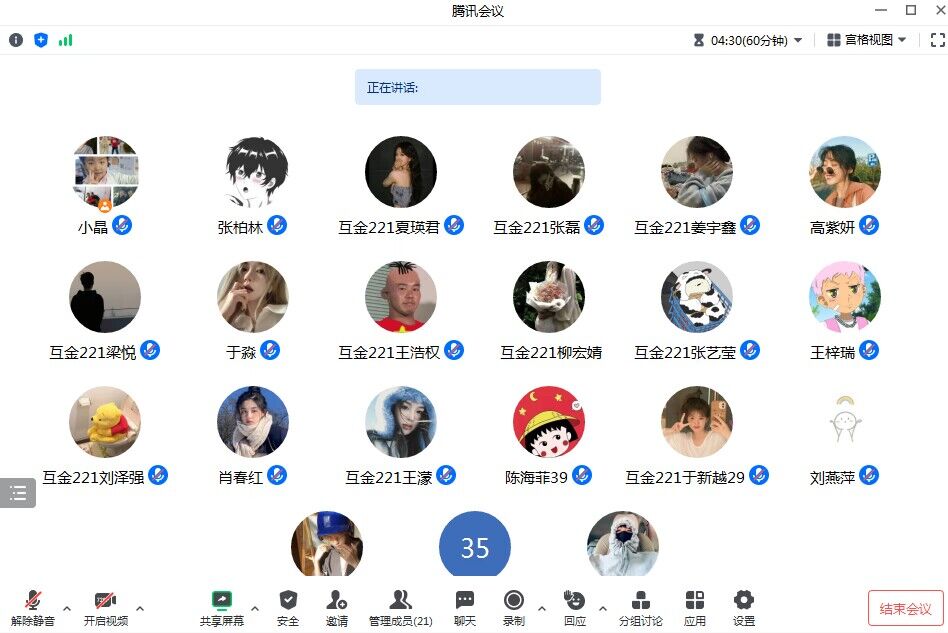Screen dimensions: 948x633
Task: Start screen sharing (共享屏幕)
Action: pyautogui.click(x=222, y=607)
